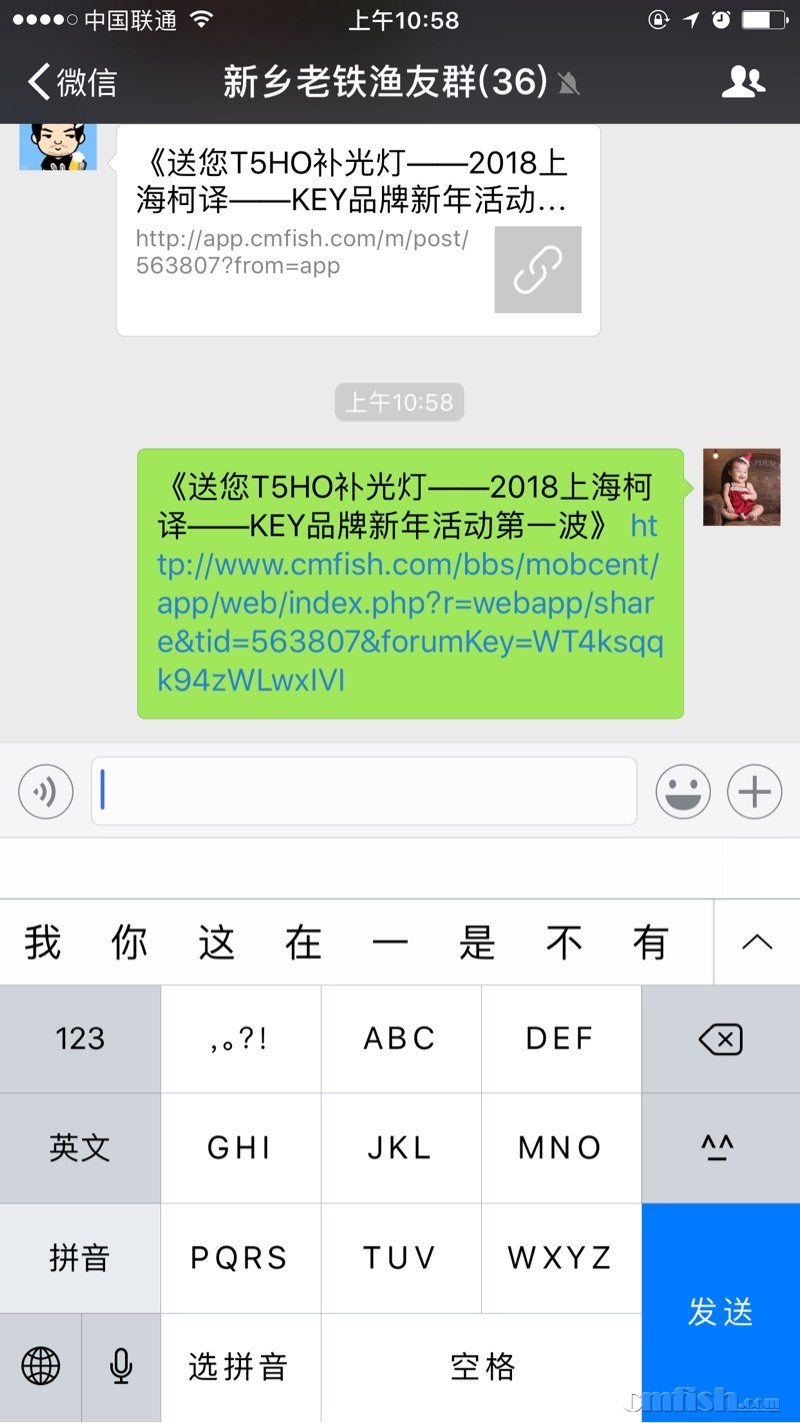Switch to voice message input

pyautogui.click(x=45, y=792)
